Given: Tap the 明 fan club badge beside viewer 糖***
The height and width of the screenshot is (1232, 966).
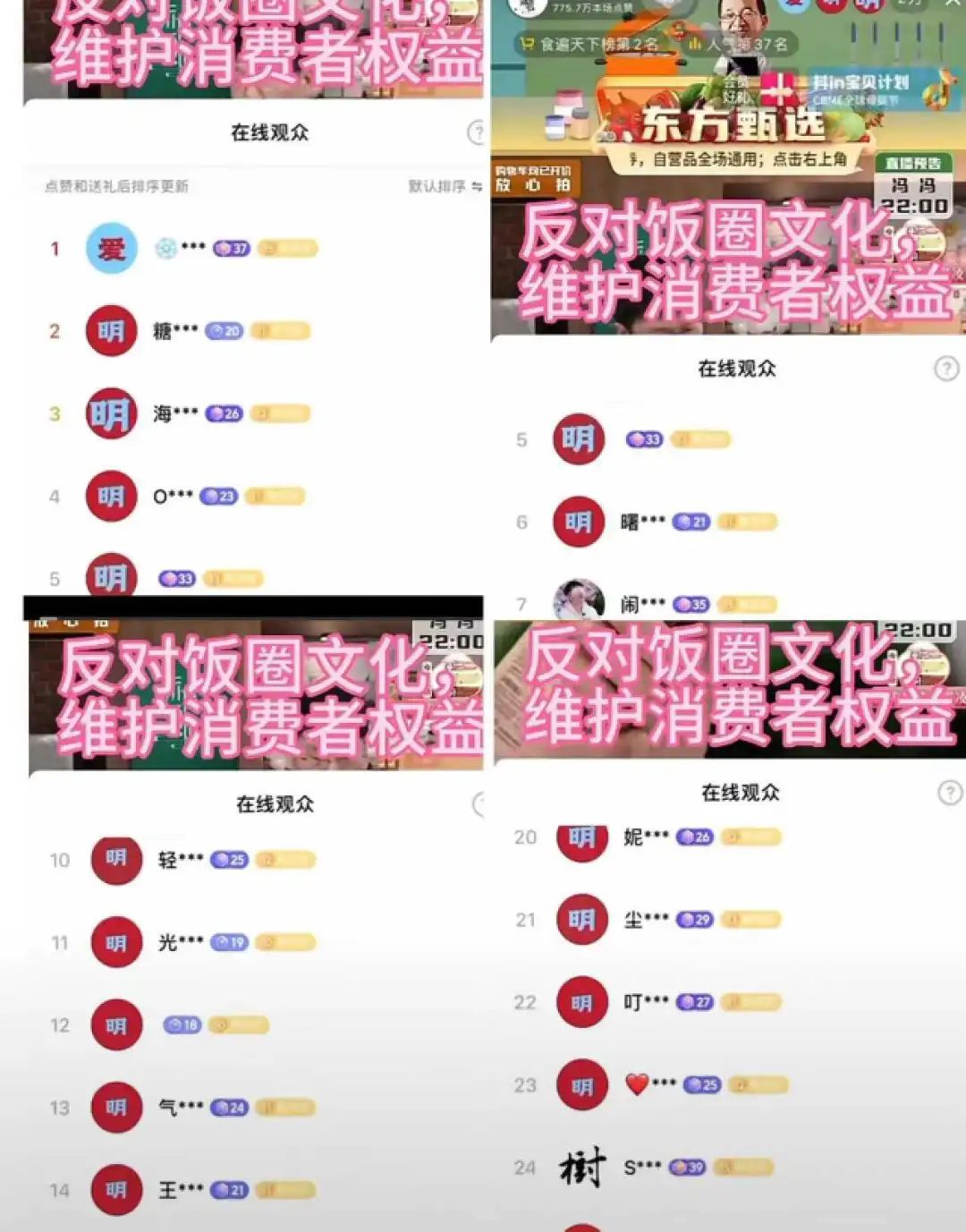Looking at the screenshot, I should (111, 330).
